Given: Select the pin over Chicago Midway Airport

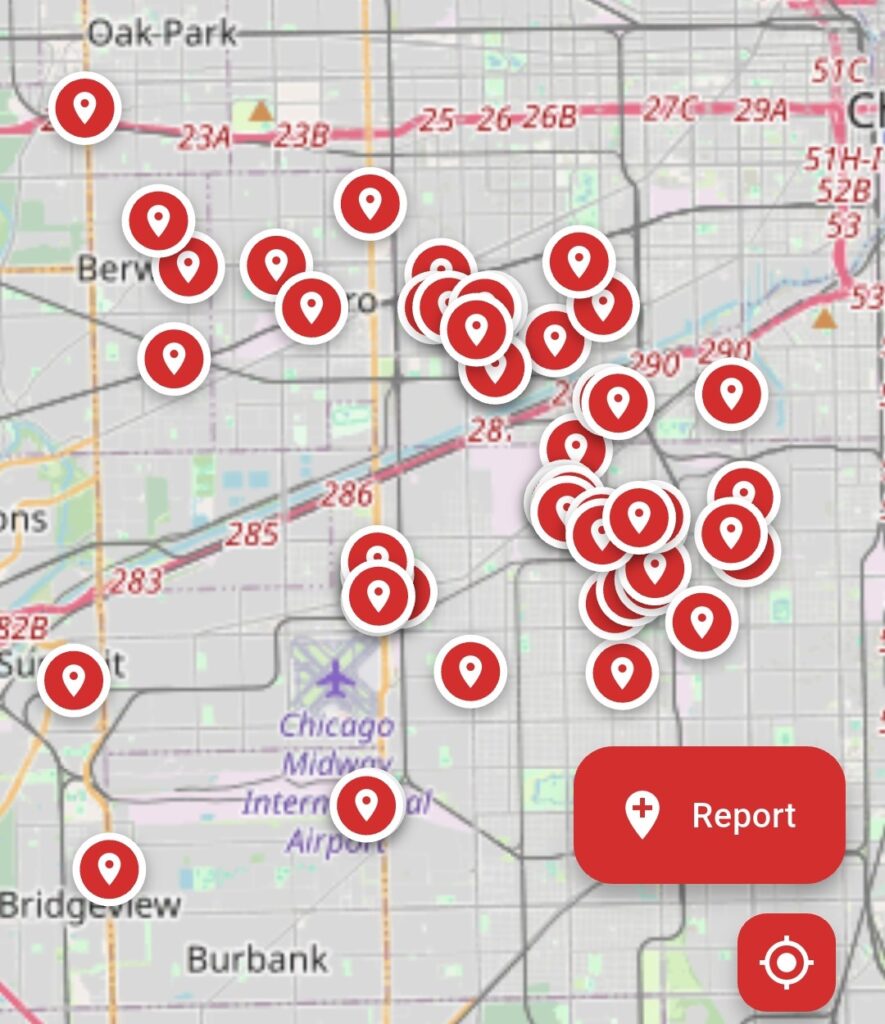Looking at the screenshot, I should click(366, 804).
